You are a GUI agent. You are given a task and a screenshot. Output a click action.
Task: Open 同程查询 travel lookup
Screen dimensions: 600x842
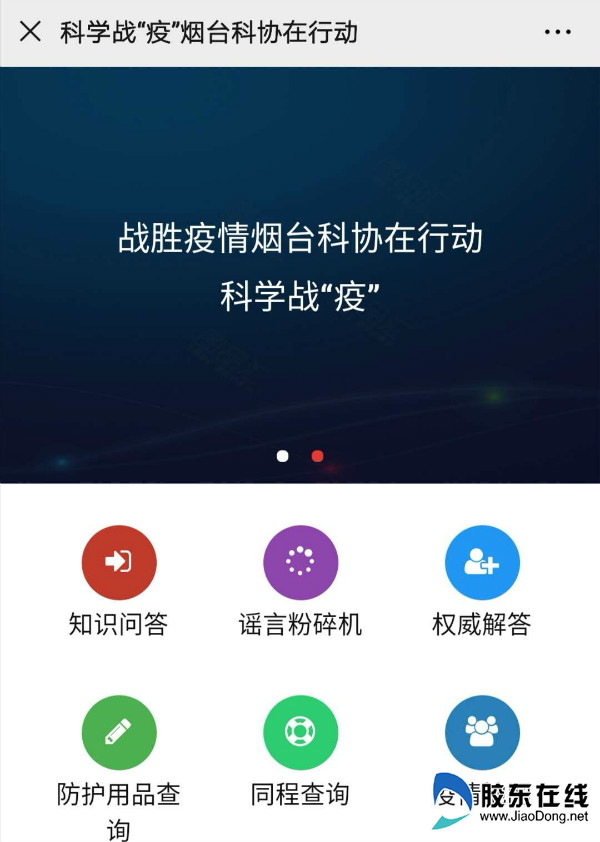300,733
